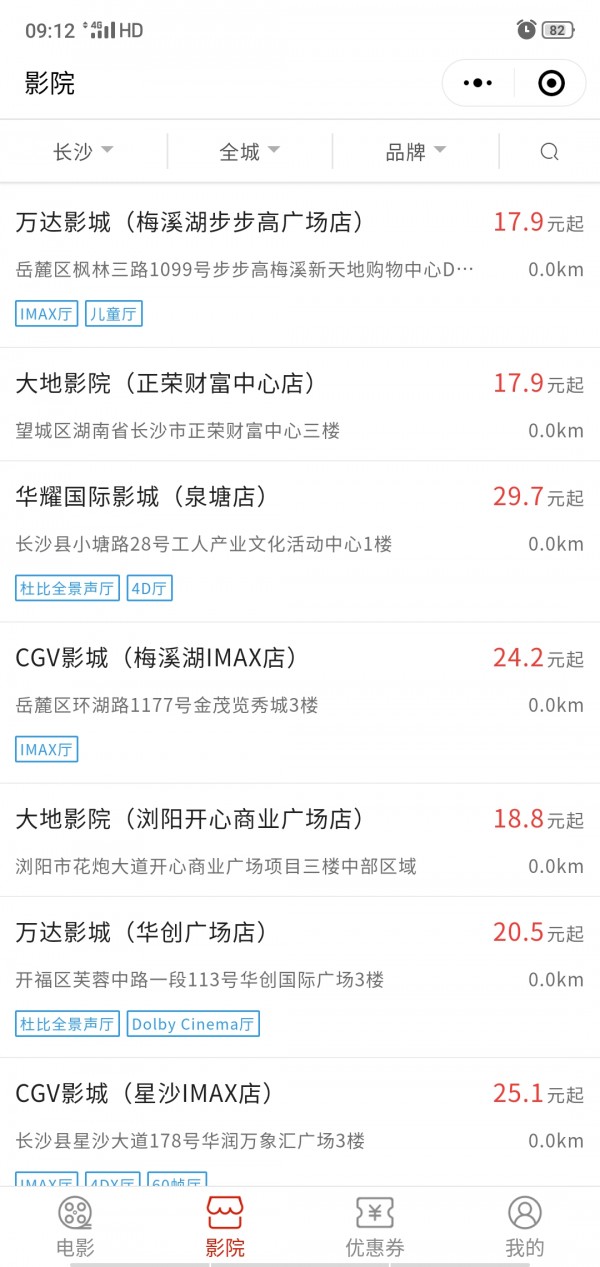The image size is (600, 1267).
Task: Open 万达影城（华创广场店）
Action: 142,932
